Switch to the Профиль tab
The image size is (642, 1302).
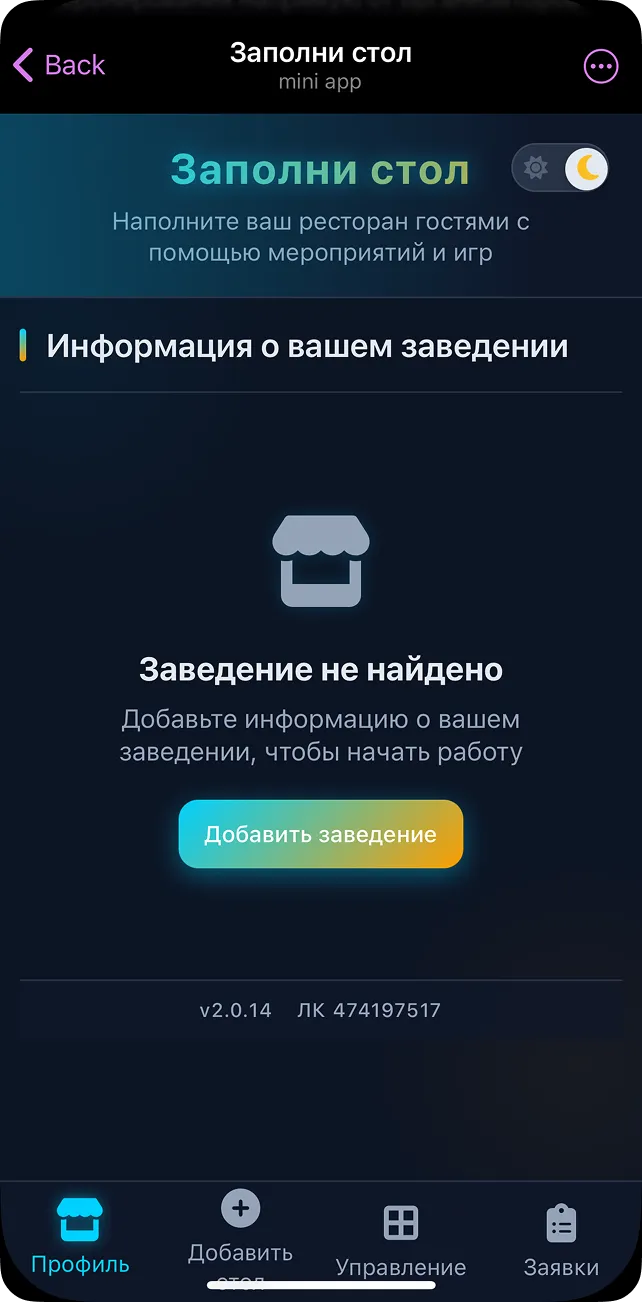click(80, 1237)
